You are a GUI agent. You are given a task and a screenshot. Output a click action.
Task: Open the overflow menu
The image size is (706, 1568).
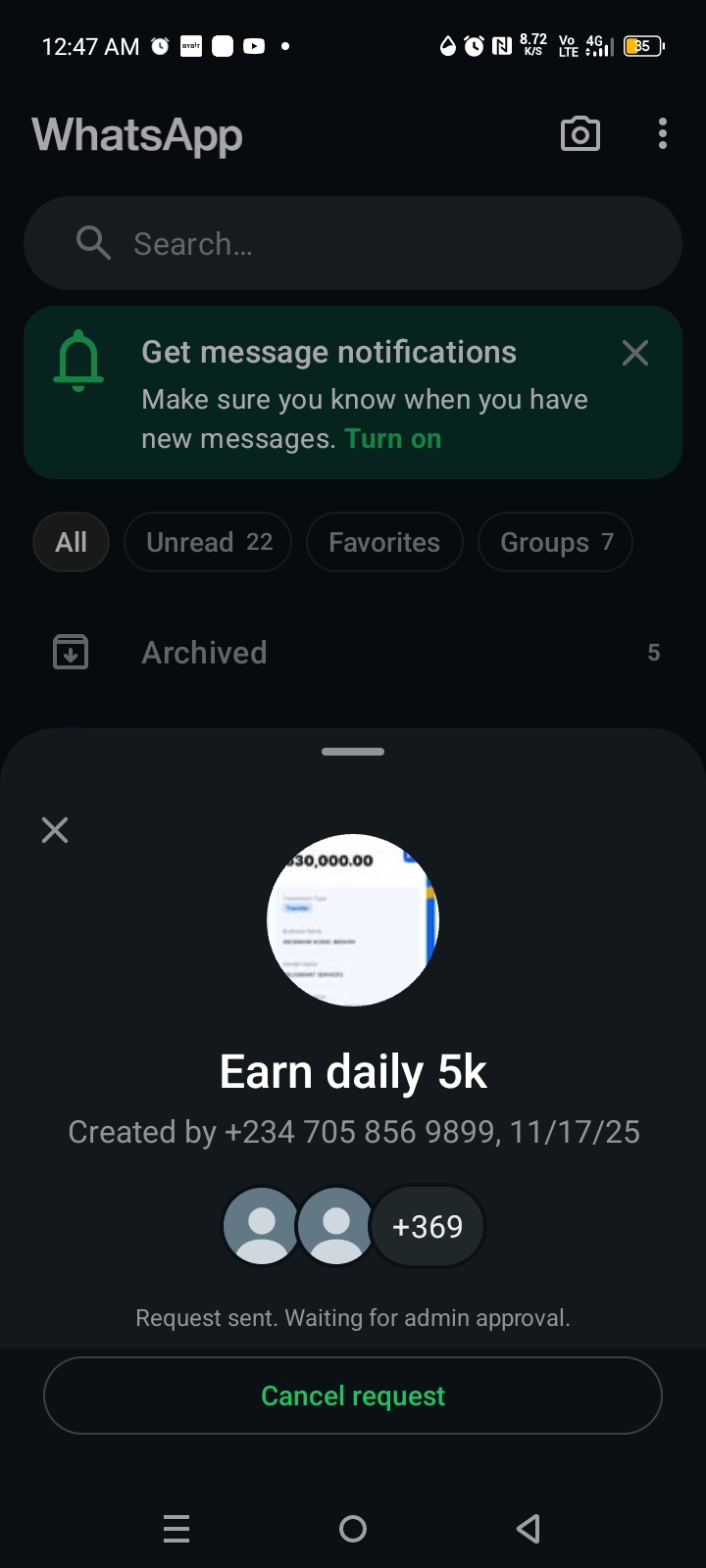[663, 134]
